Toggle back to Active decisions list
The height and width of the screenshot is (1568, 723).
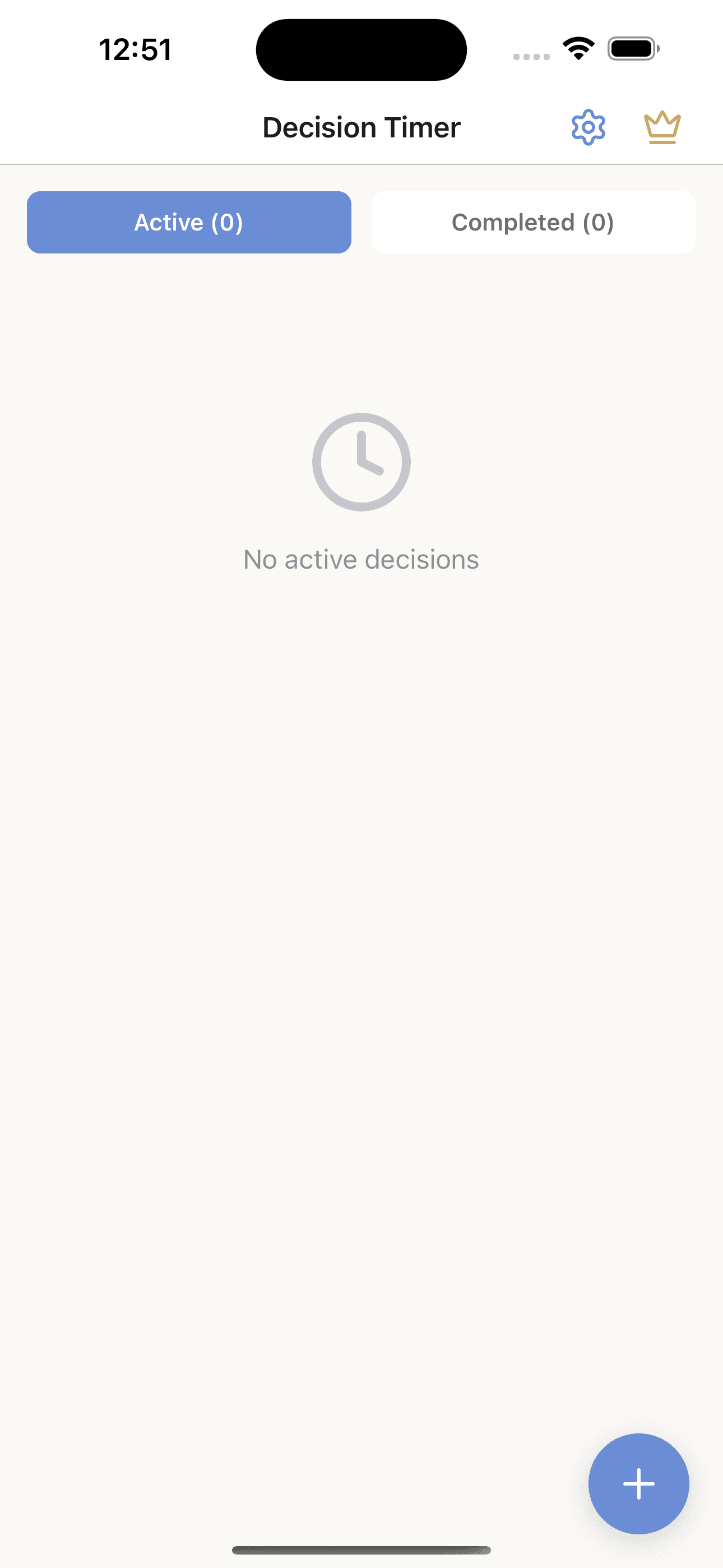[189, 222]
